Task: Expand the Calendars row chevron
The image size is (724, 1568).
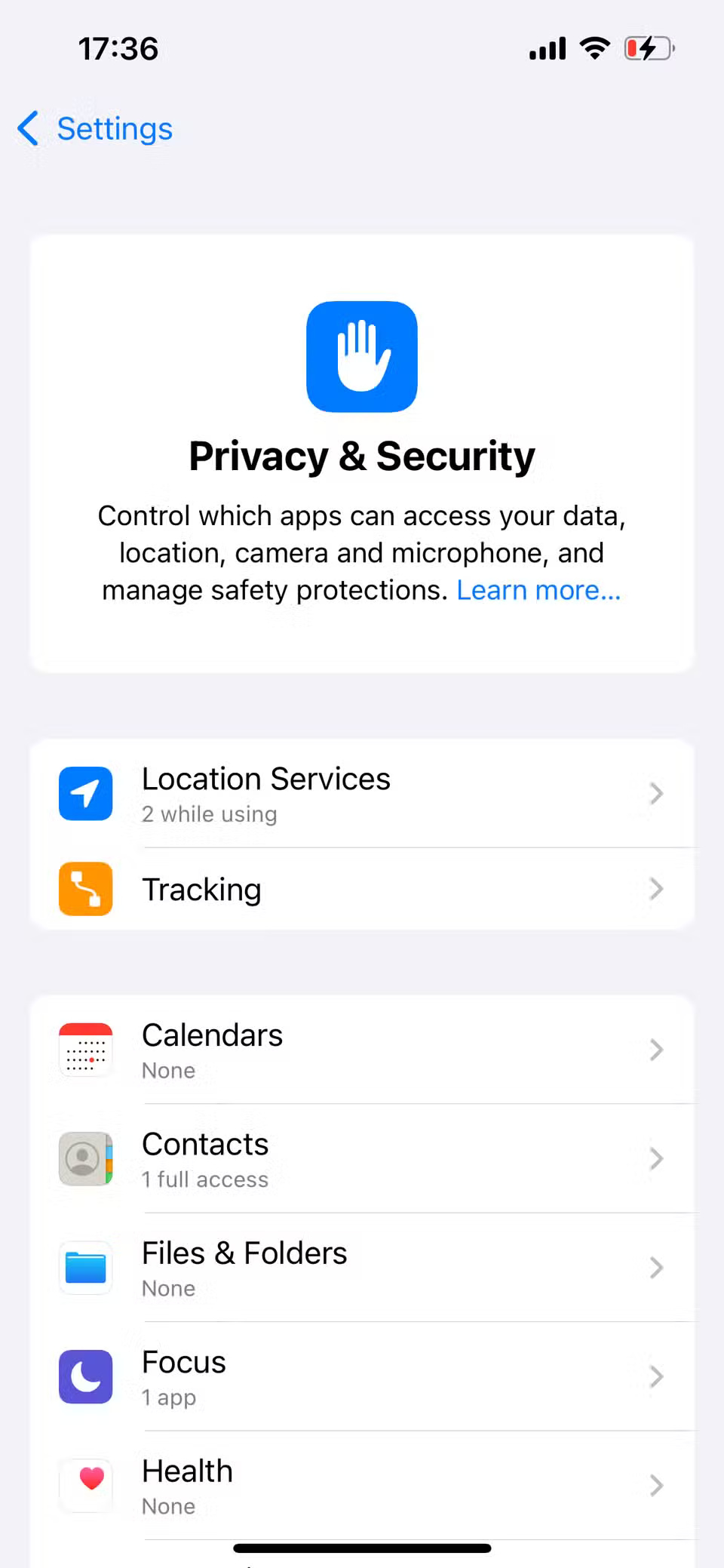Action: [655, 1050]
